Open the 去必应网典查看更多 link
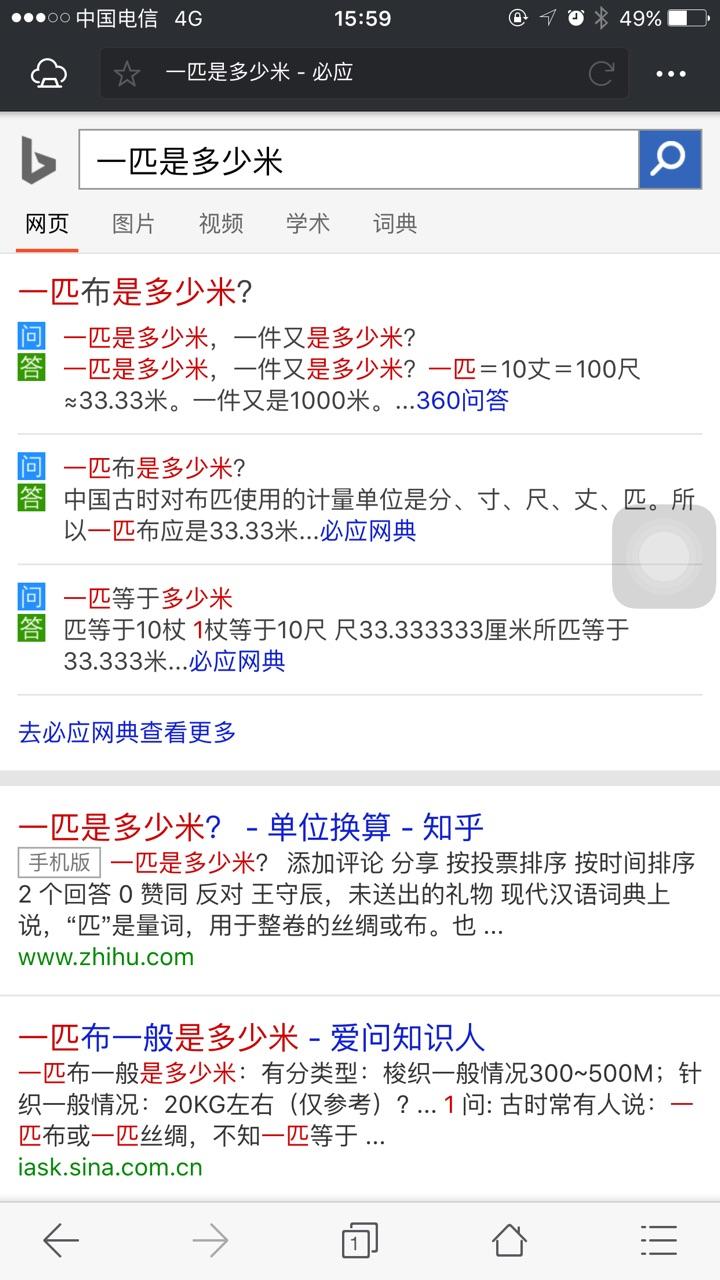The image size is (720, 1280). (x=126, y=732)
